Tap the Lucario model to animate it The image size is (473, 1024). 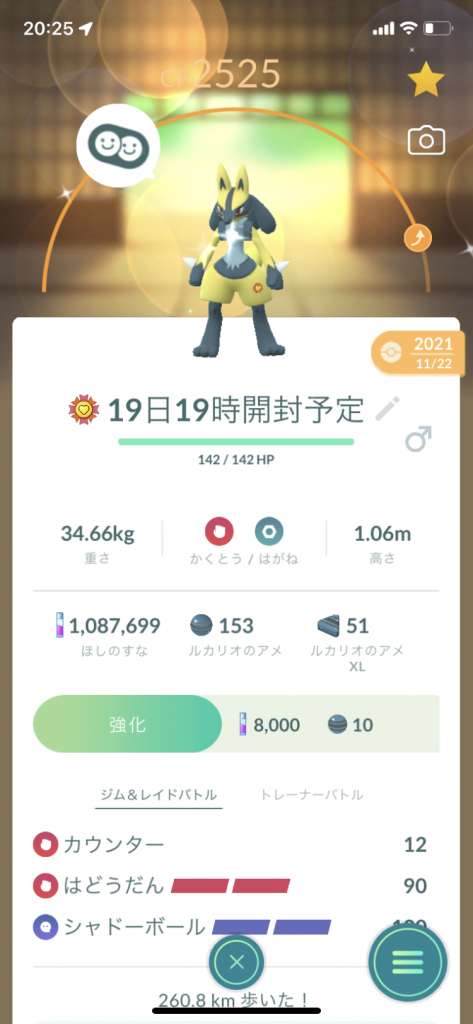click(x=237, y=261)
